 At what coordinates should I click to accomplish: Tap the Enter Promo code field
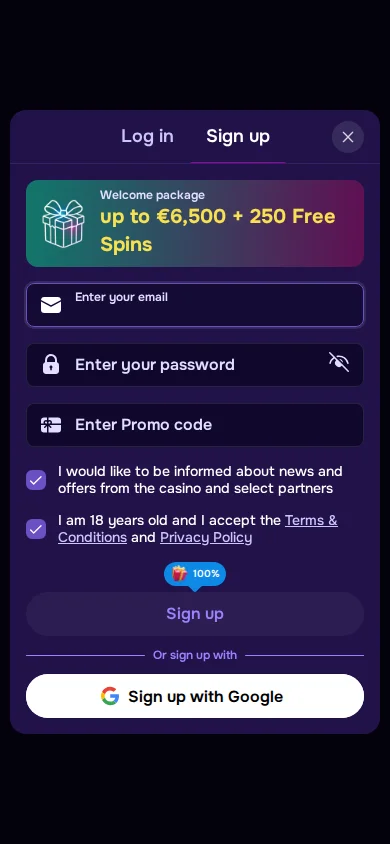(x=195, y=425)
